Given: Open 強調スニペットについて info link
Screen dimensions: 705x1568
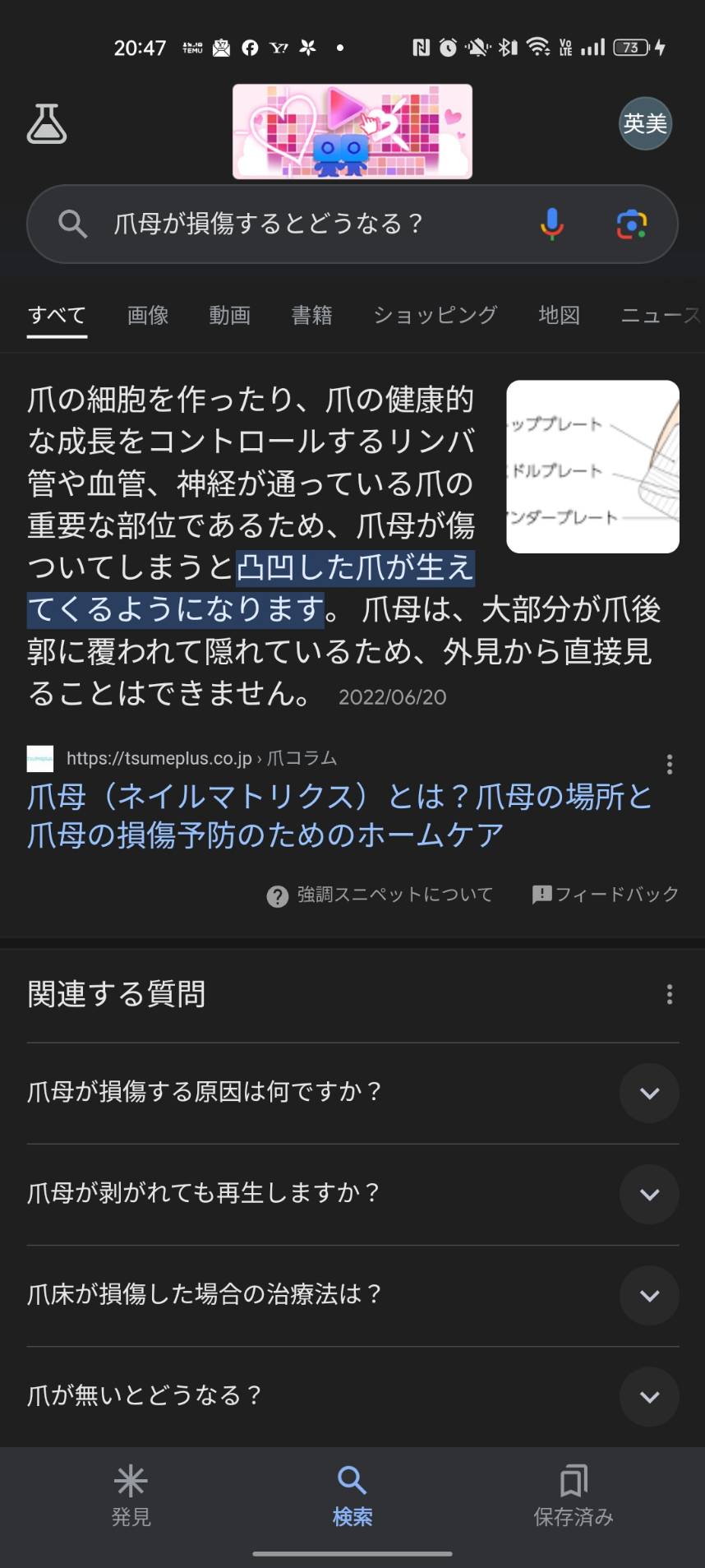Looking at the screenshot, I should point(380,895).
